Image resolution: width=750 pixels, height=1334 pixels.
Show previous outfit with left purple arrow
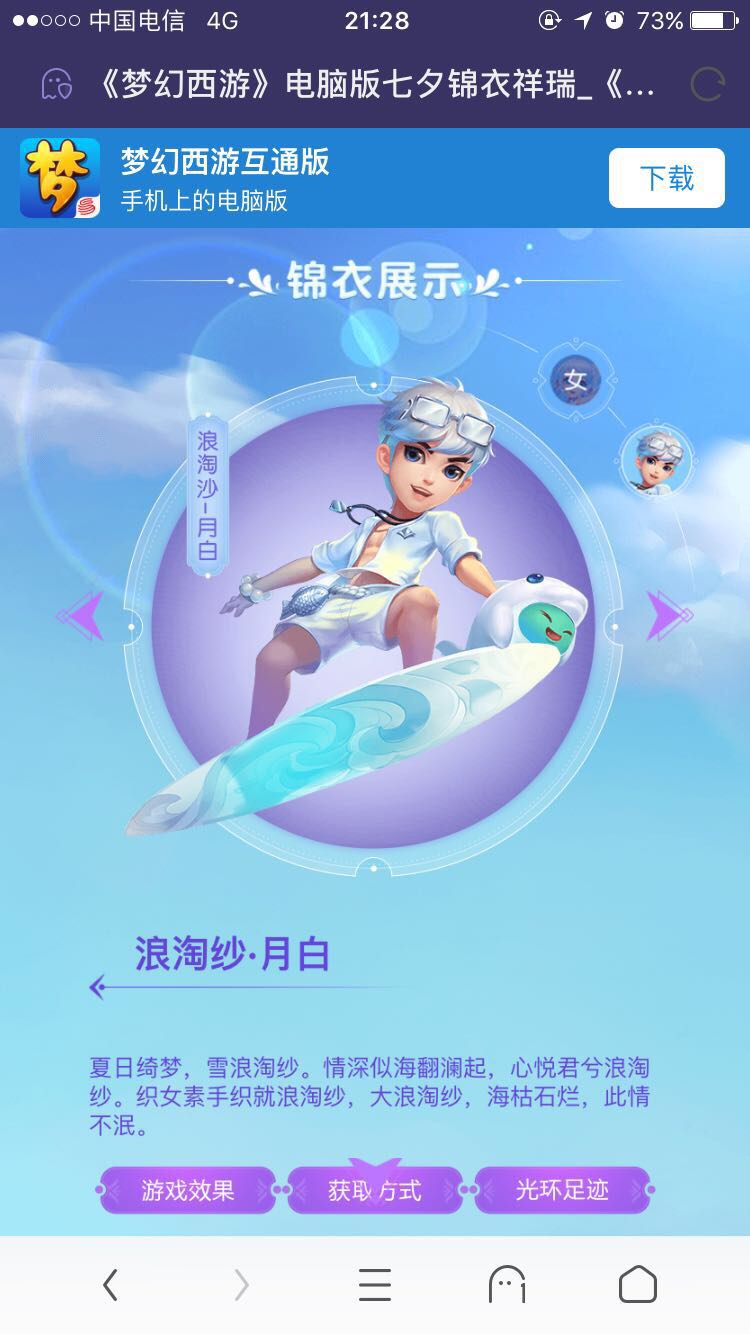84,614
